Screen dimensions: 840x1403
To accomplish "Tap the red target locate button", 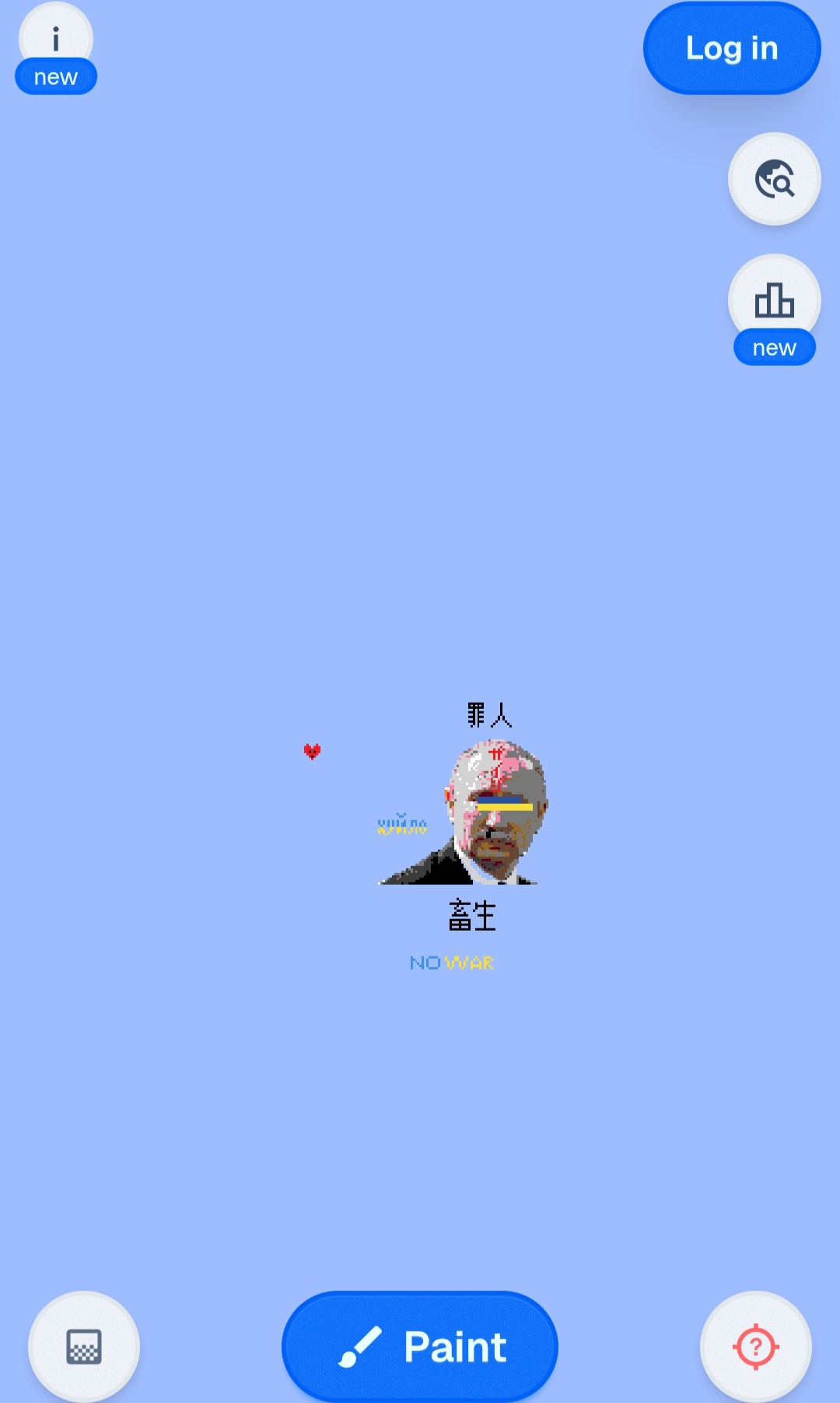I will tap(755, 1346).
